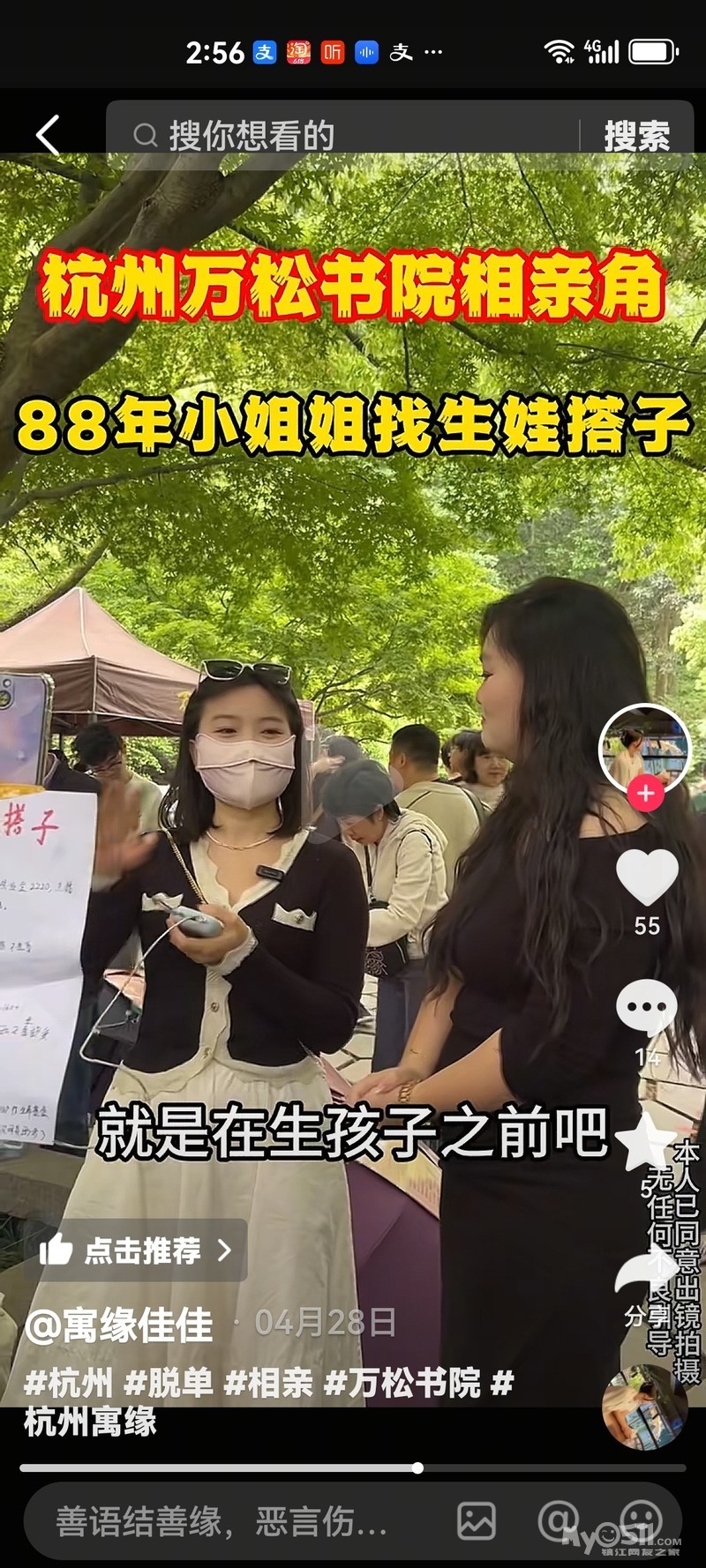Tap the 搜索 button
This screenshot has height=1568, width=706.
pyautogui.click(x=636, y=136)
